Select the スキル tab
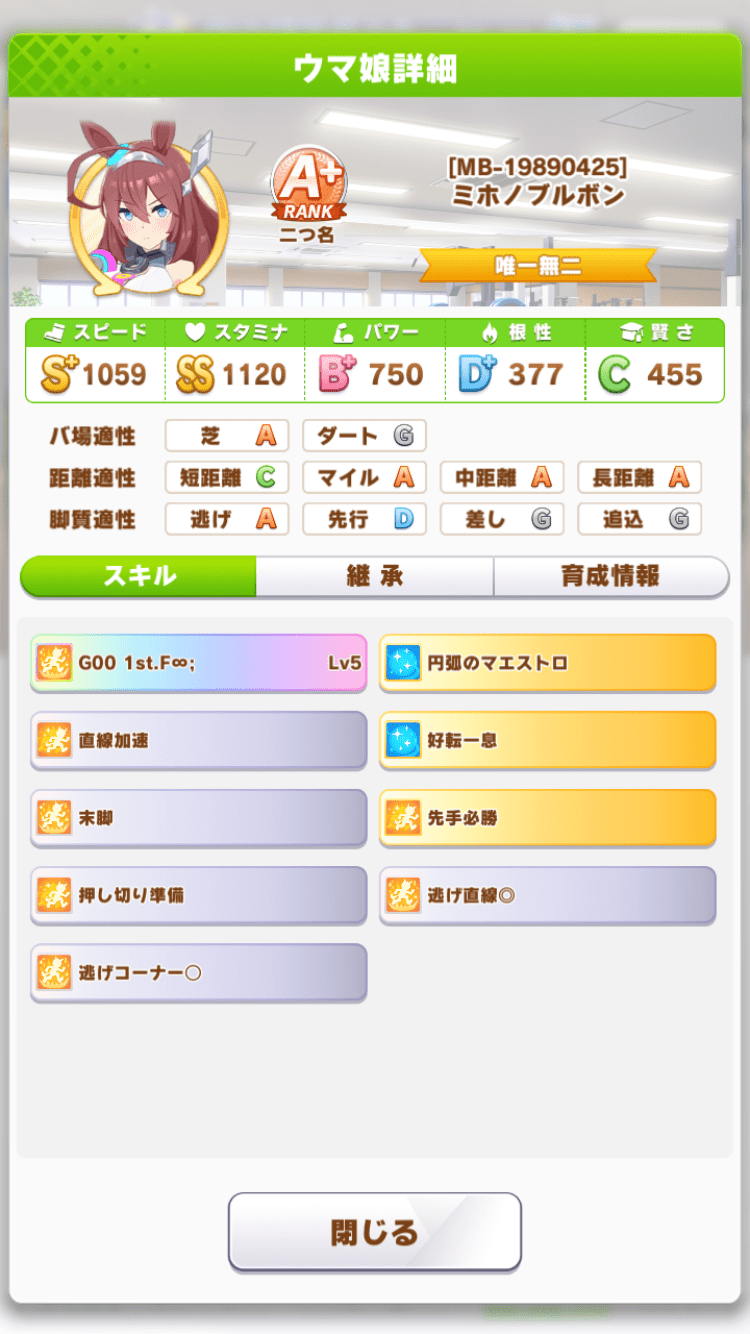 (x=139, y=576)
